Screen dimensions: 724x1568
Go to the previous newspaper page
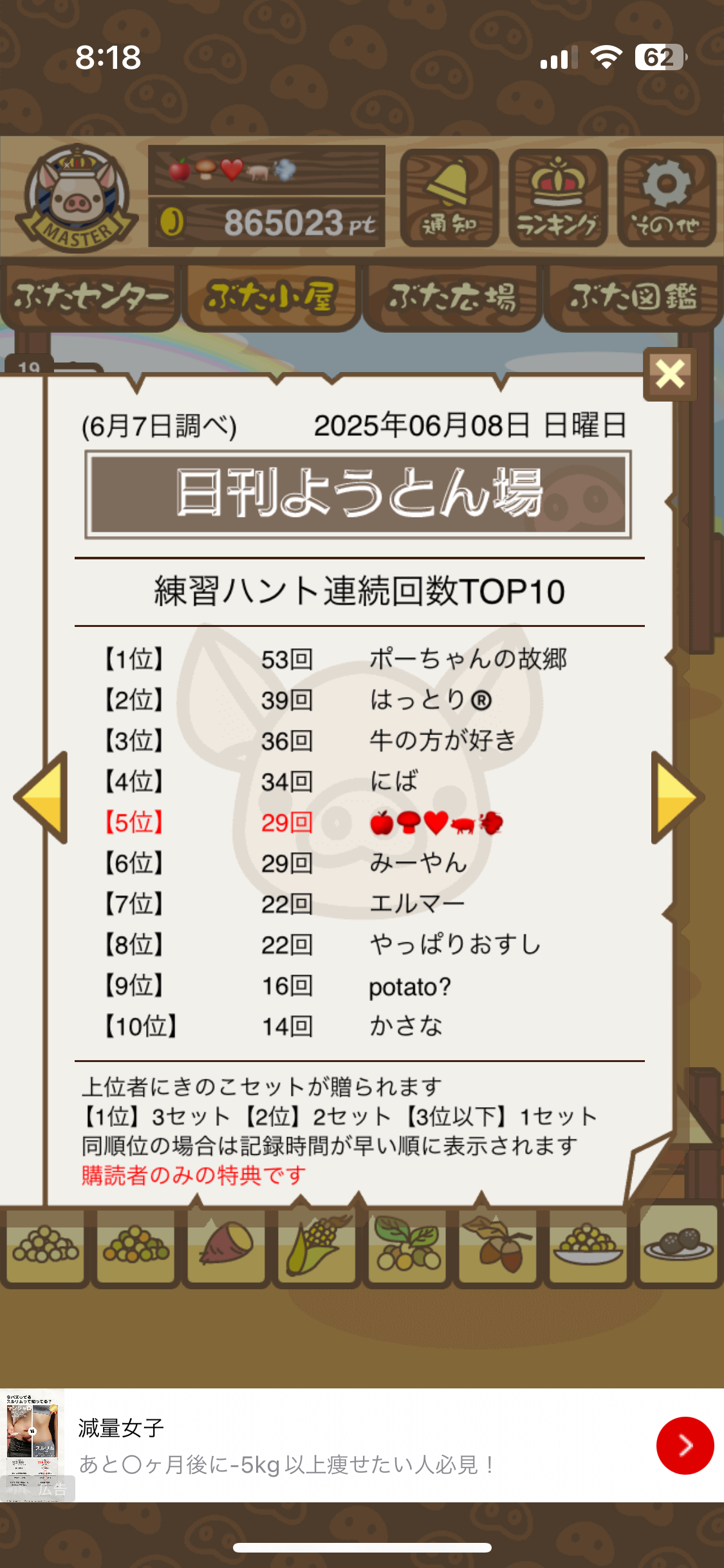pos(42,797)
